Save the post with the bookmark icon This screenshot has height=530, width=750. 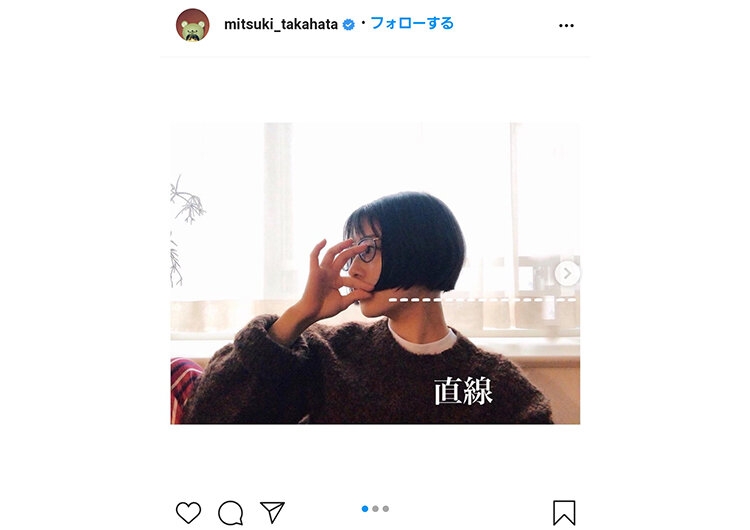[x=564, y=513]
